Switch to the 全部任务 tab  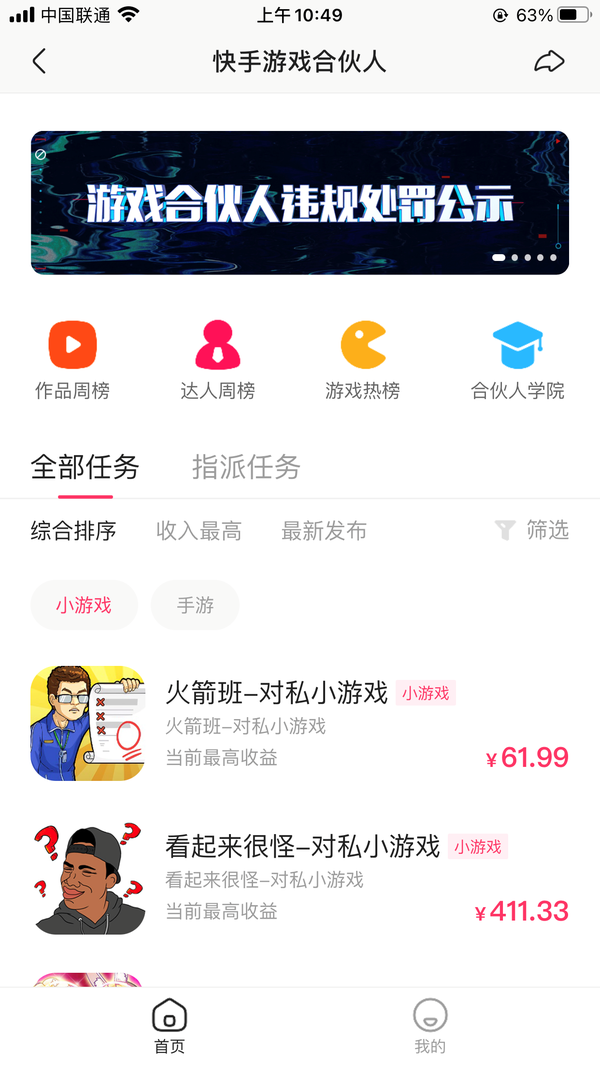pos(85,467)
